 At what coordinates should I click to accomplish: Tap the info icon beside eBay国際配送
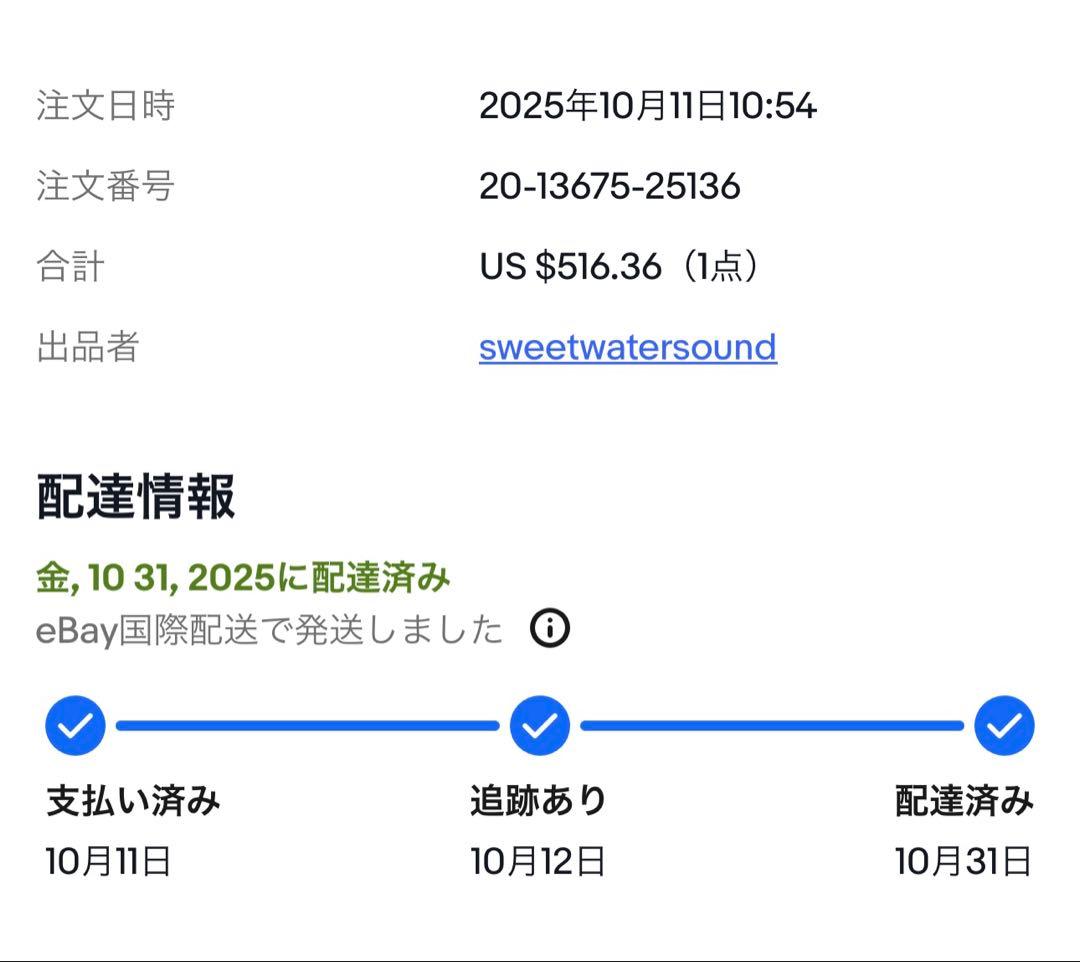point(549,629)
